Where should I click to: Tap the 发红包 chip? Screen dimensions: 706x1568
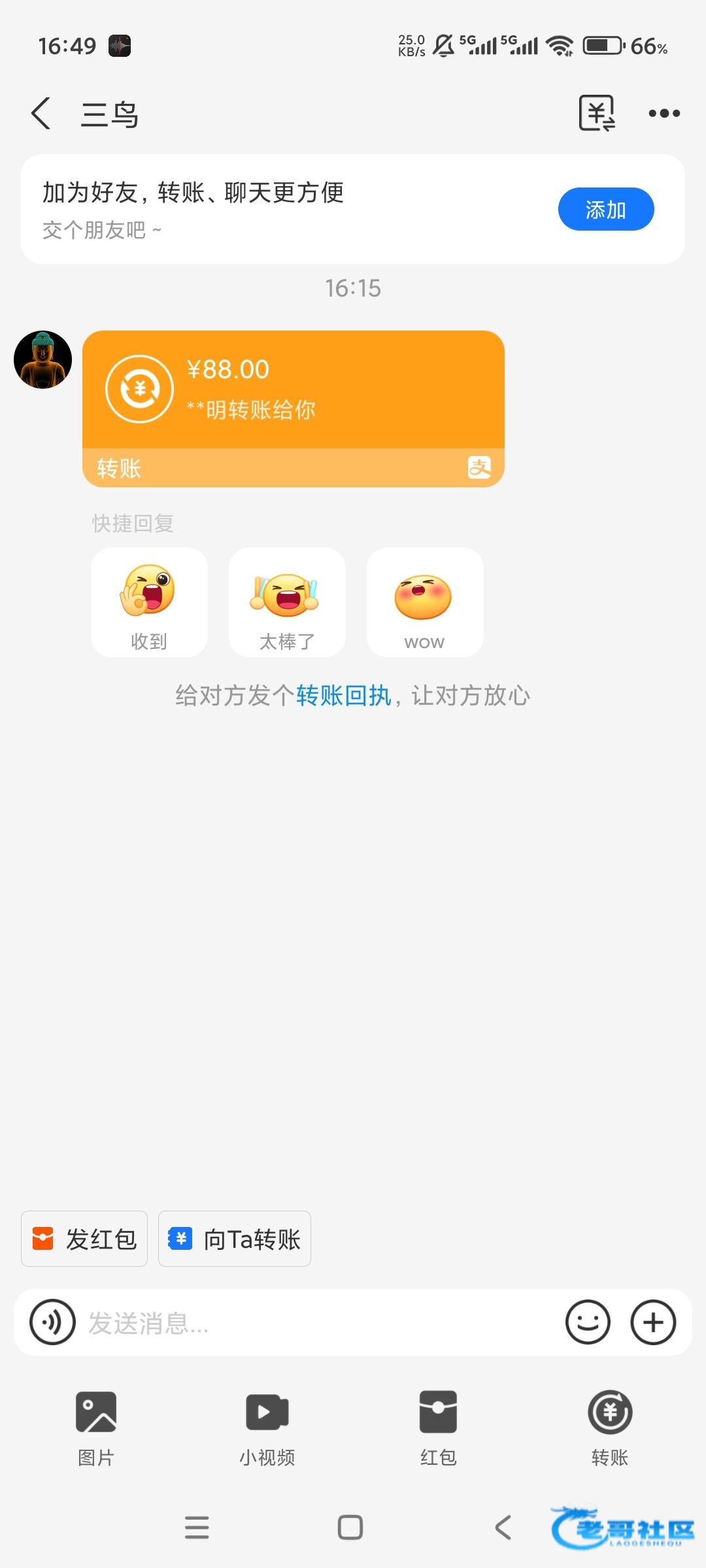click(x=84, y=1239)
